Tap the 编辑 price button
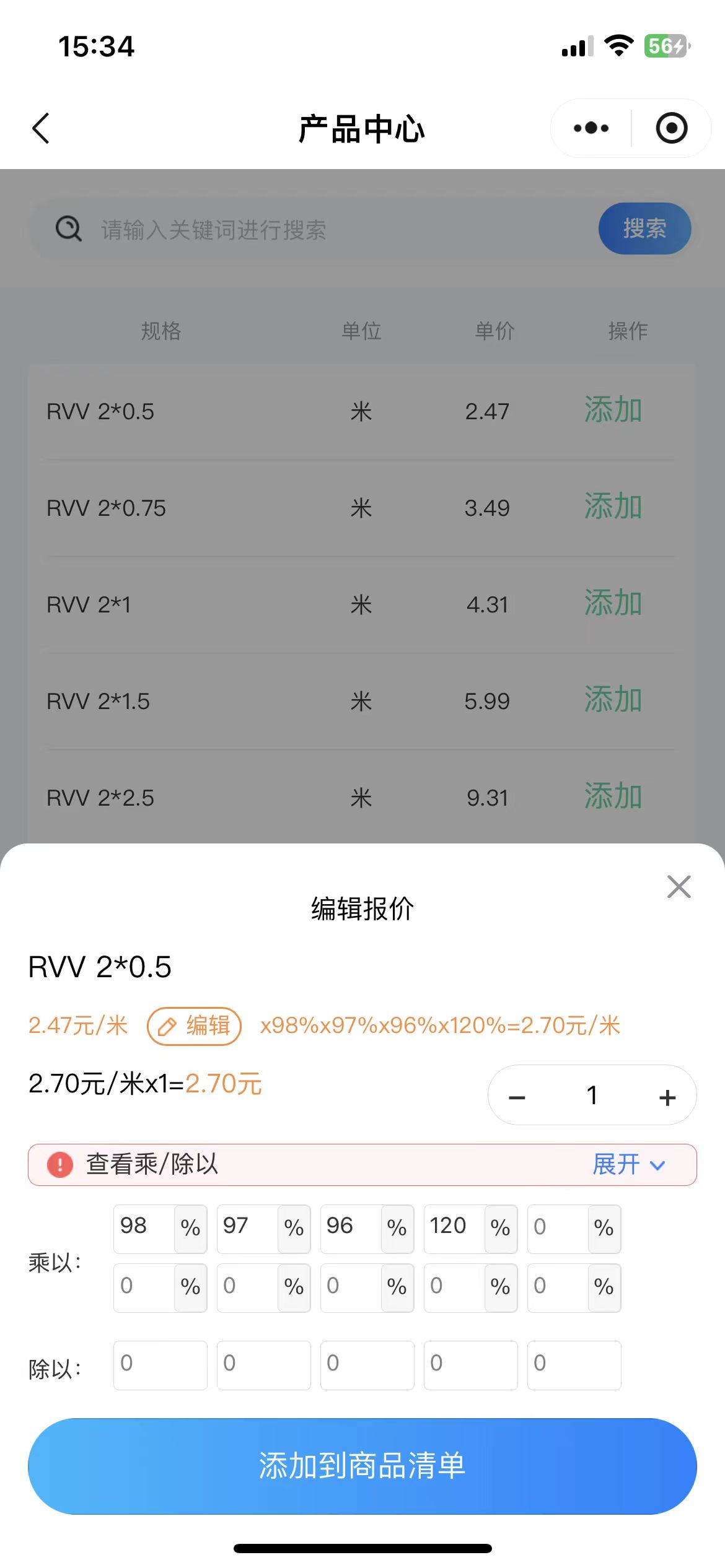 point(194,1026)
